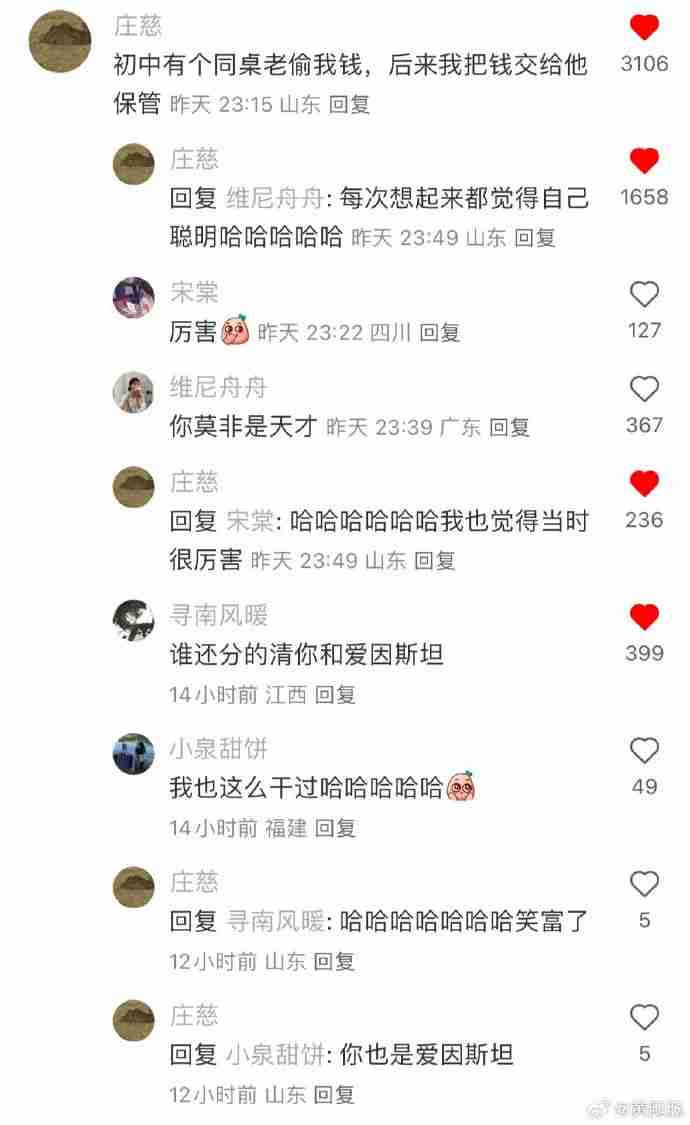Unlike 庄慈's reply starting 每次想起来
The width and height of the screenshot is (690, 1125).
[x=644, y=160]
